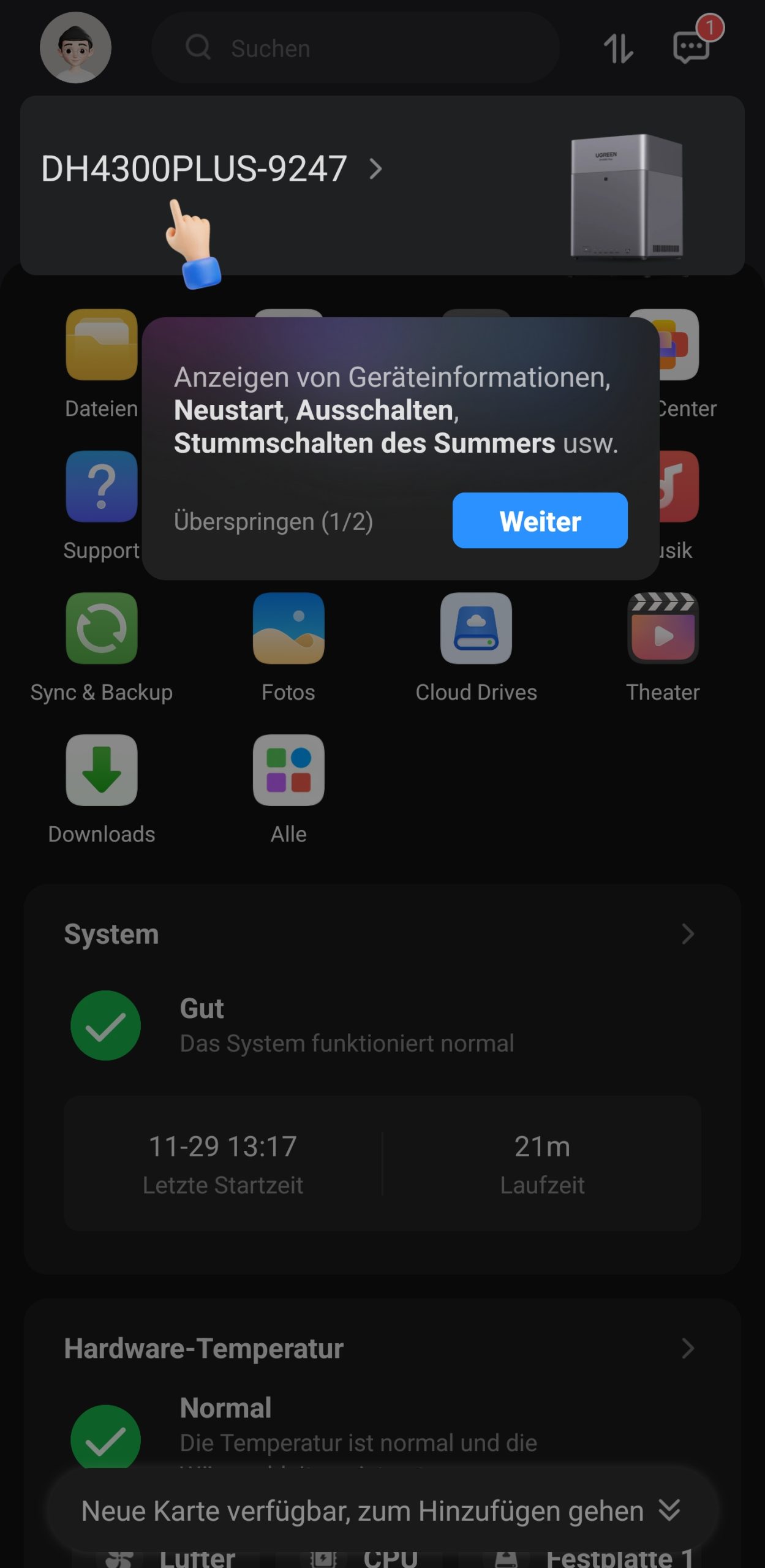
Task: Open the transfer tasks arrows icon
Action: 618,48
